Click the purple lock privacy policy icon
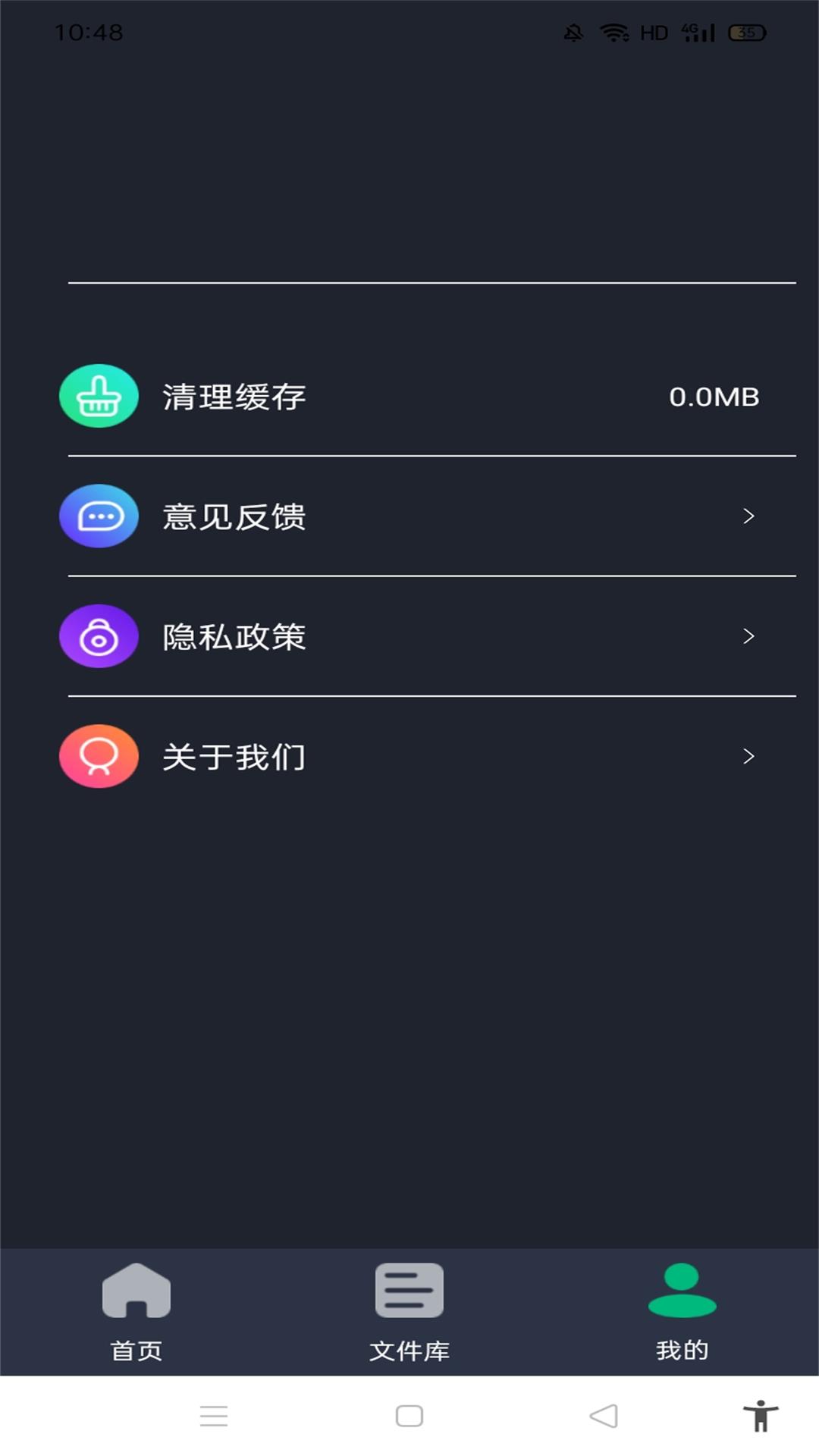819x1456 pixels. pyautogui.click(x=98, y=636)
